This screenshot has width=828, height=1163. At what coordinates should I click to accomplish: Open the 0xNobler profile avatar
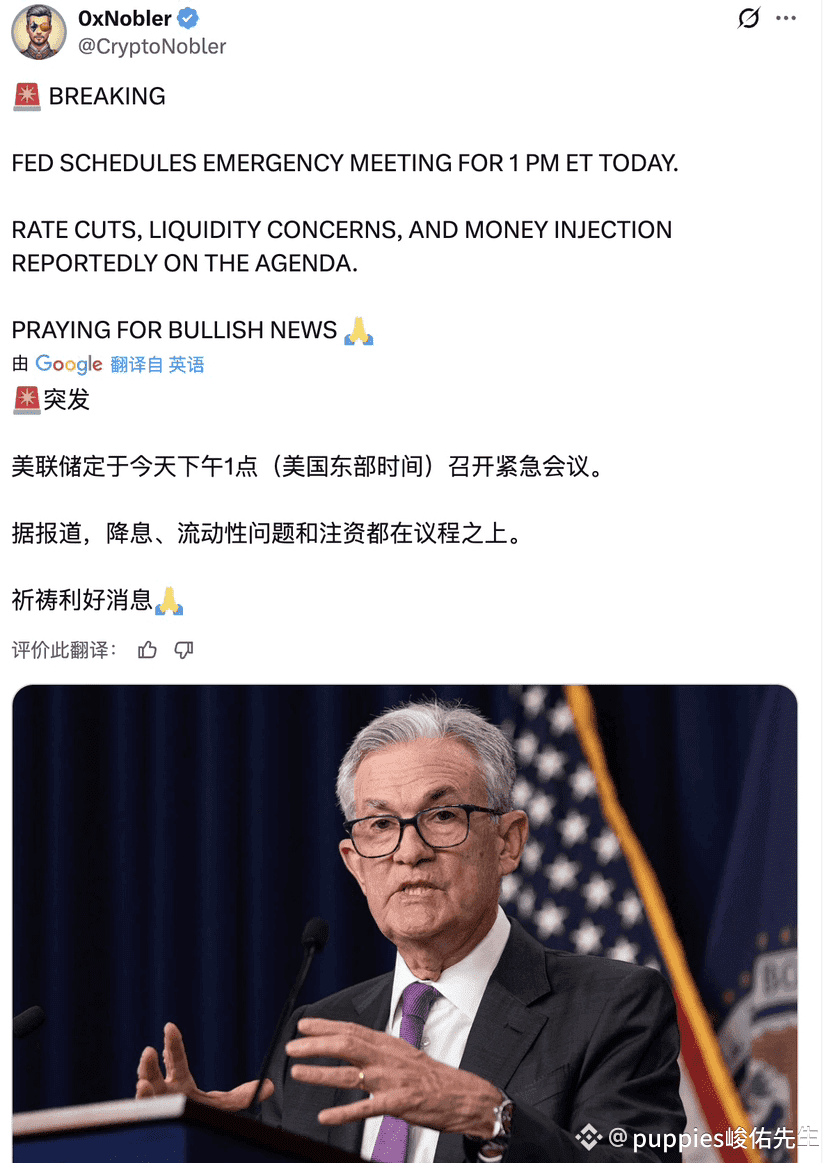38,31
